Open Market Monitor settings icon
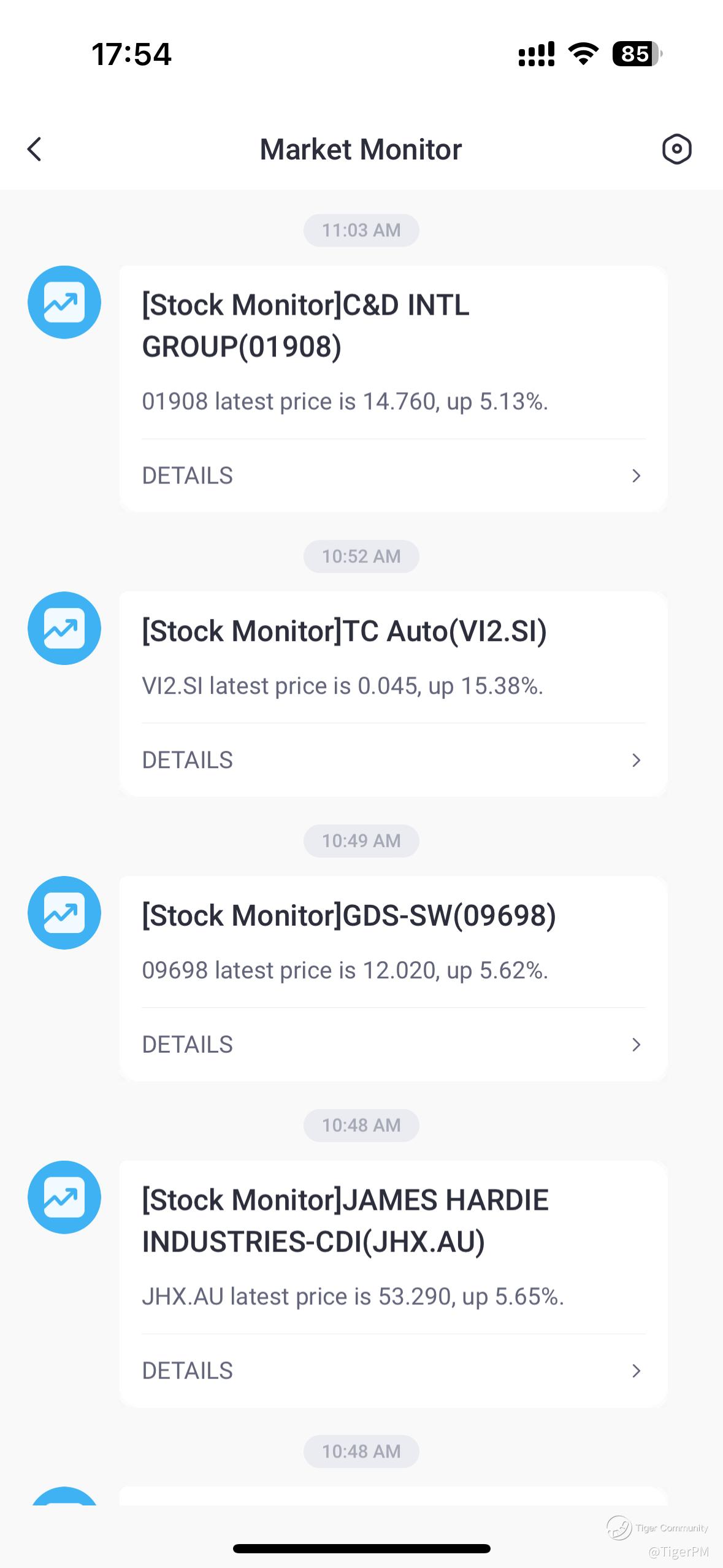This screenshot has width=723, height=1568. click(x=677, y=149)
